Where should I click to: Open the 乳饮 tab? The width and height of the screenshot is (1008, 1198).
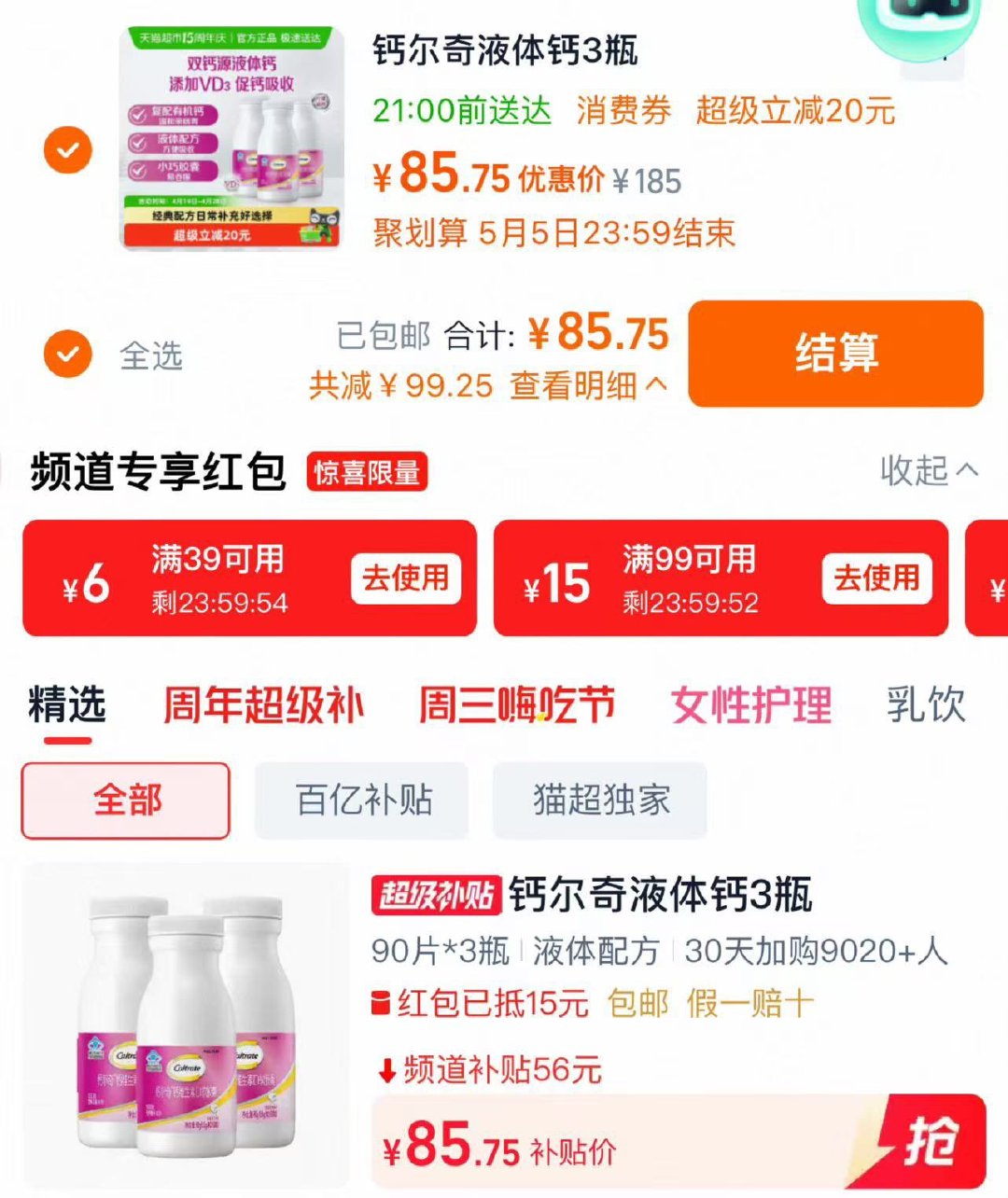pyautogui.click(x=926, y=704)
